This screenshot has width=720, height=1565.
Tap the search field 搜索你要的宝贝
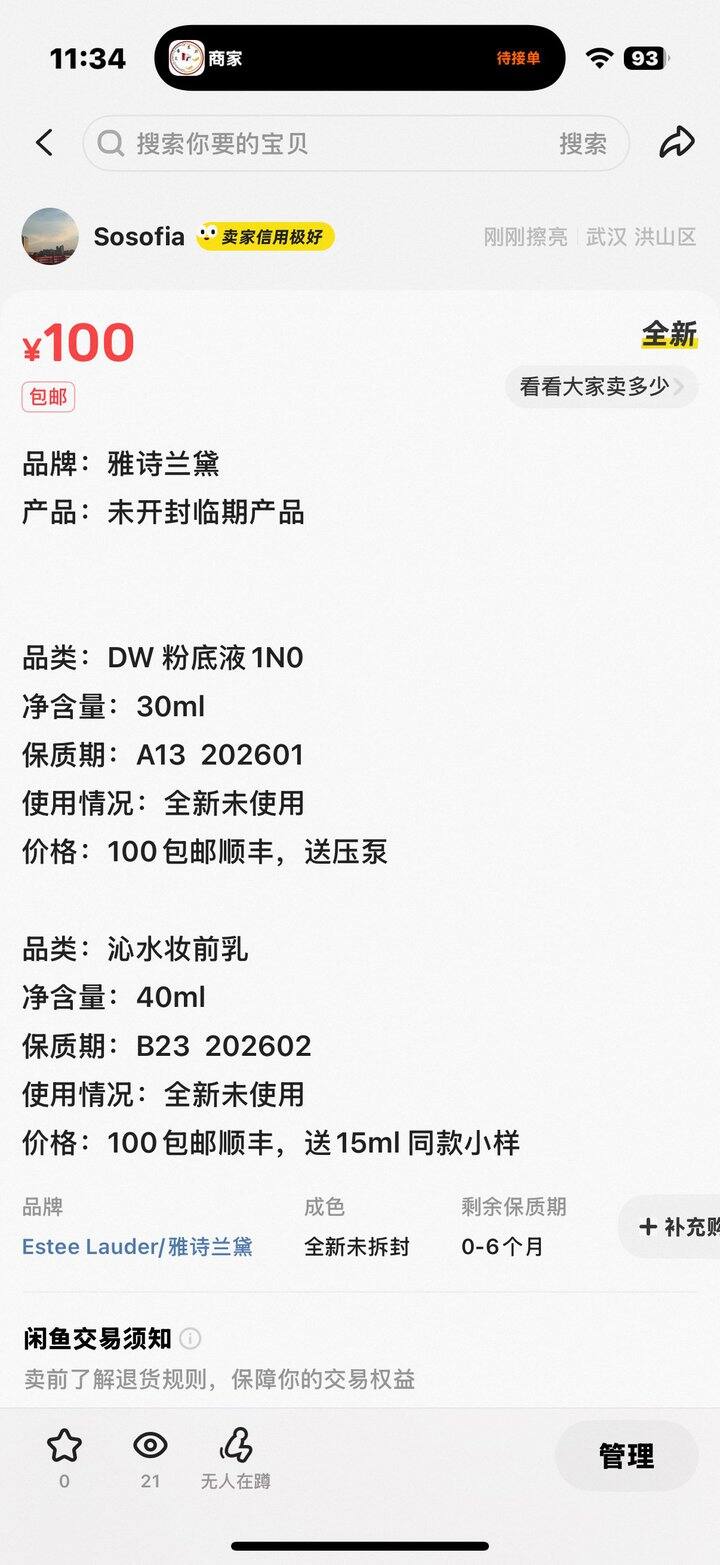coord(330,143)
